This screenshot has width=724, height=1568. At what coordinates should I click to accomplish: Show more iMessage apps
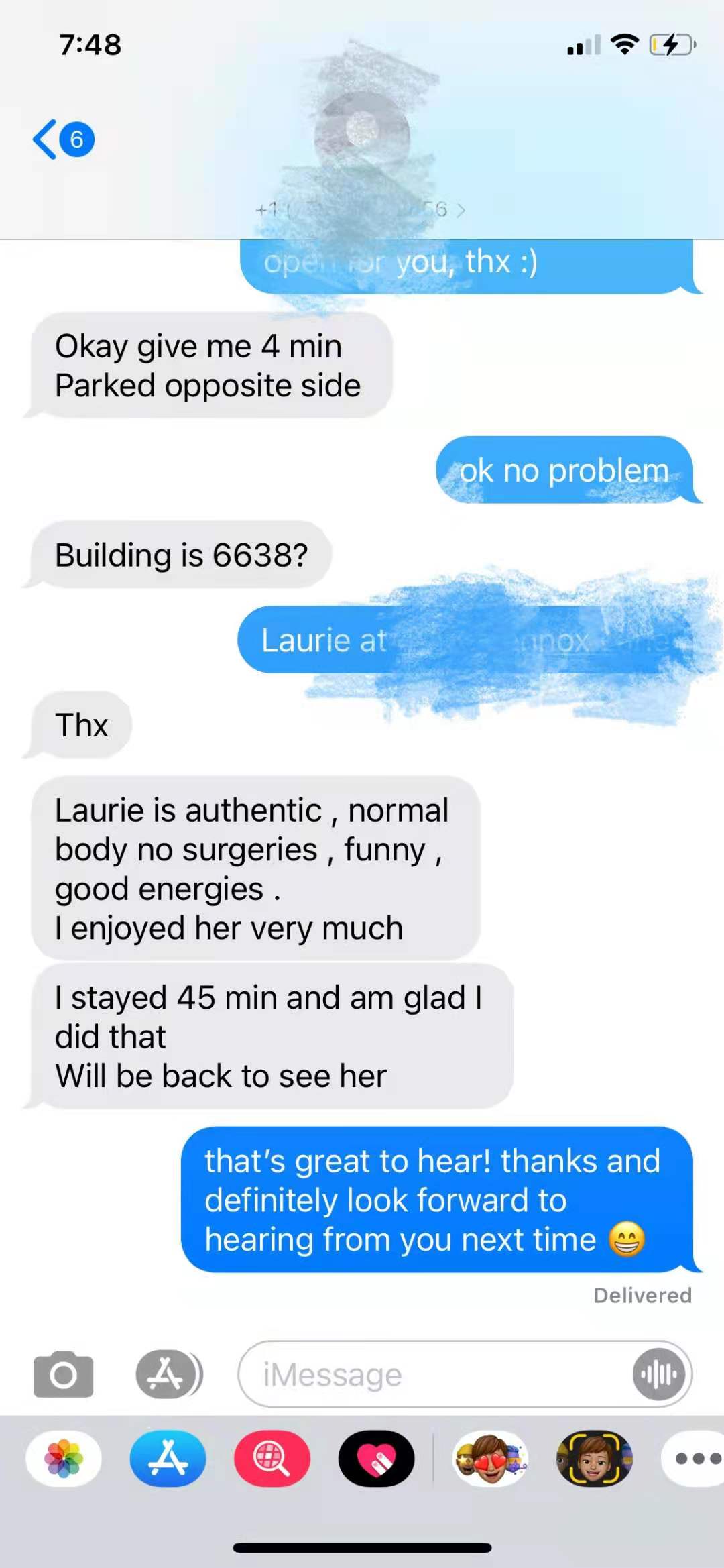coord(696,1459)
